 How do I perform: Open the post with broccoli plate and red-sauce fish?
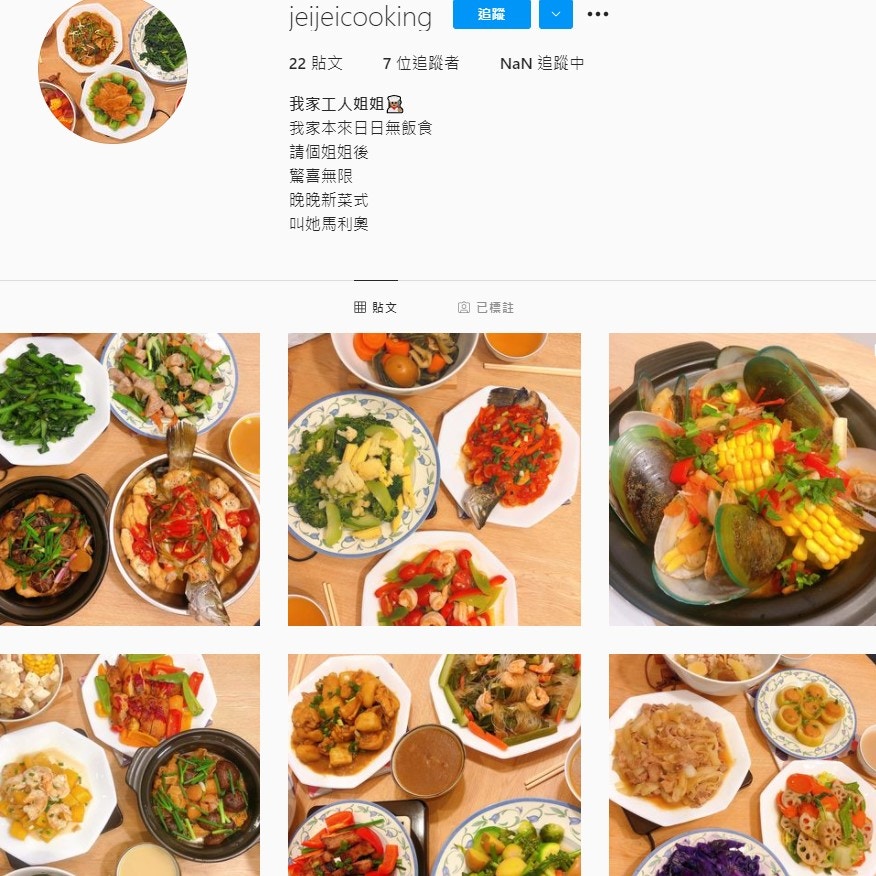[x=434, y=479]
